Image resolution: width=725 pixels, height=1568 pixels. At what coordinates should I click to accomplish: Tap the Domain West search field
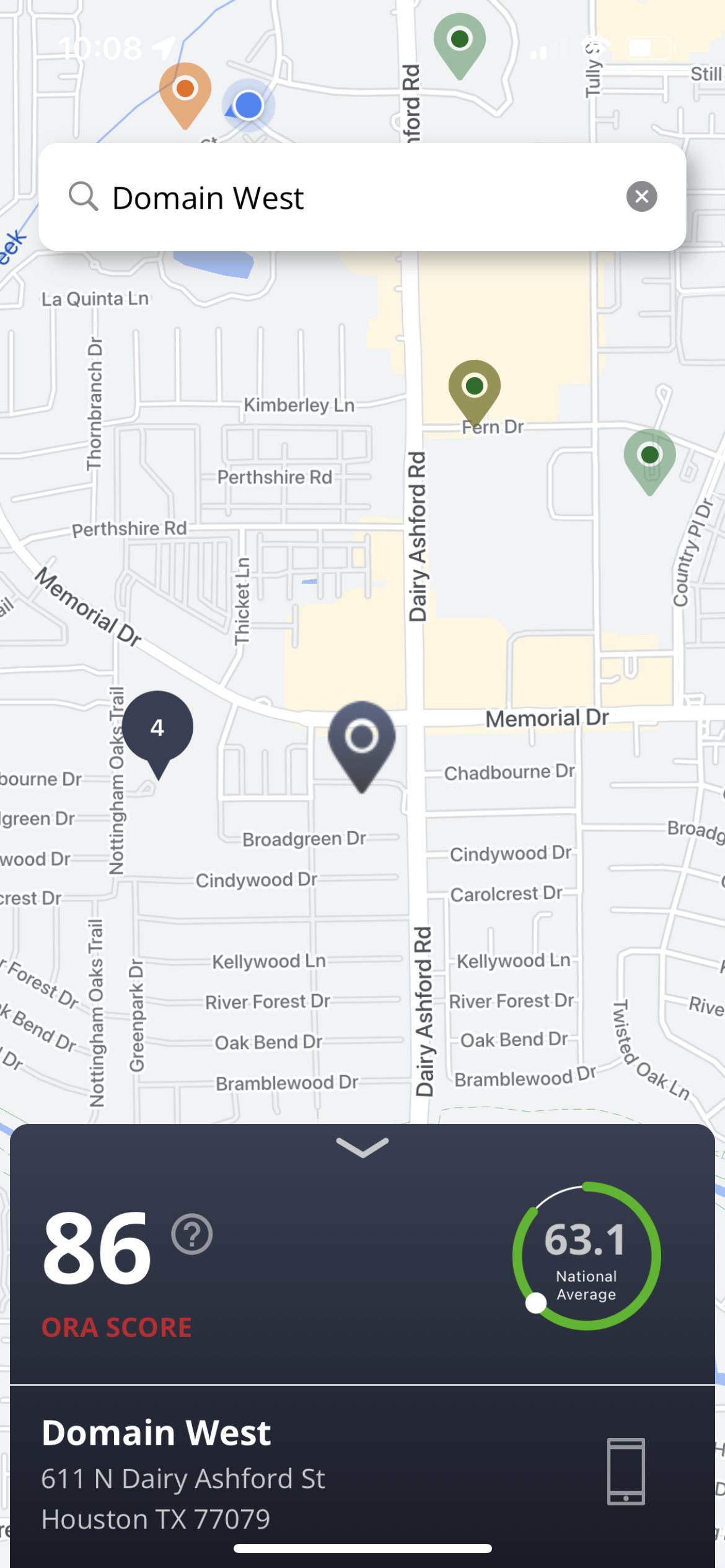(x=347, y=198)
